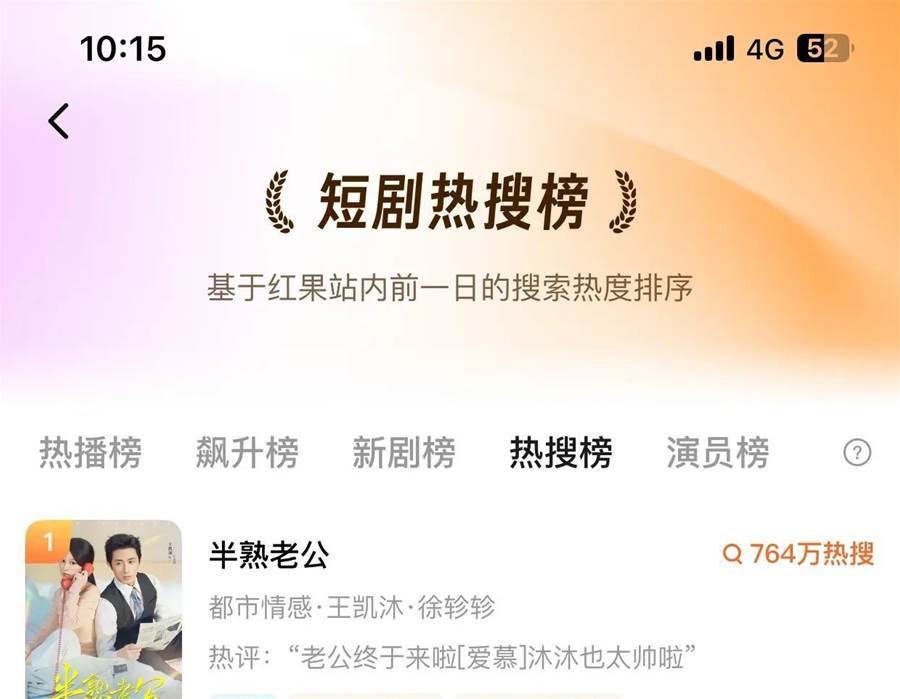
Task: Switch to the 飙升榜 tab
Action: point(247,453)
